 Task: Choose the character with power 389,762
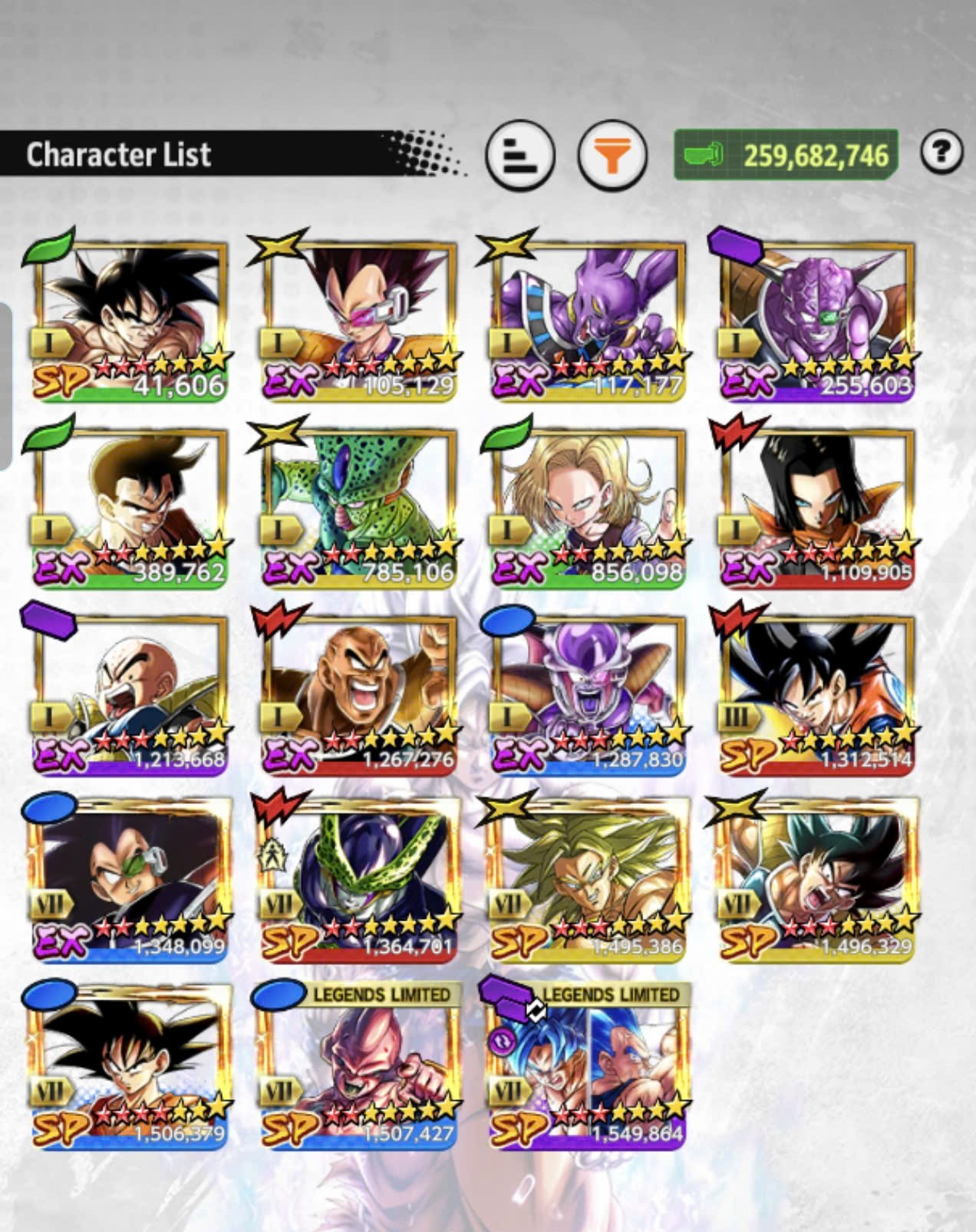click(x=130, y=506)
